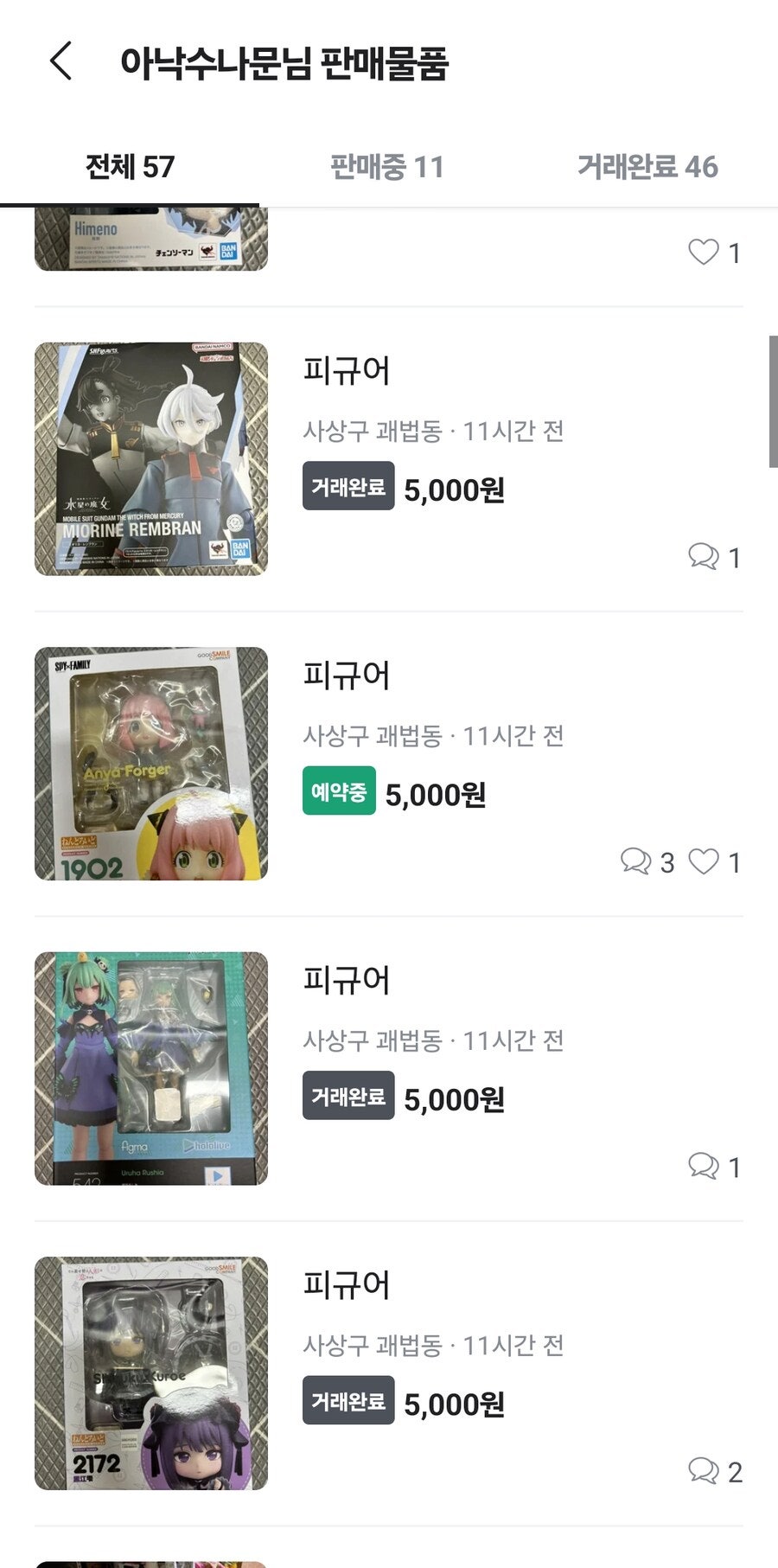Open the Himeno figure listing

coord(151,240)
